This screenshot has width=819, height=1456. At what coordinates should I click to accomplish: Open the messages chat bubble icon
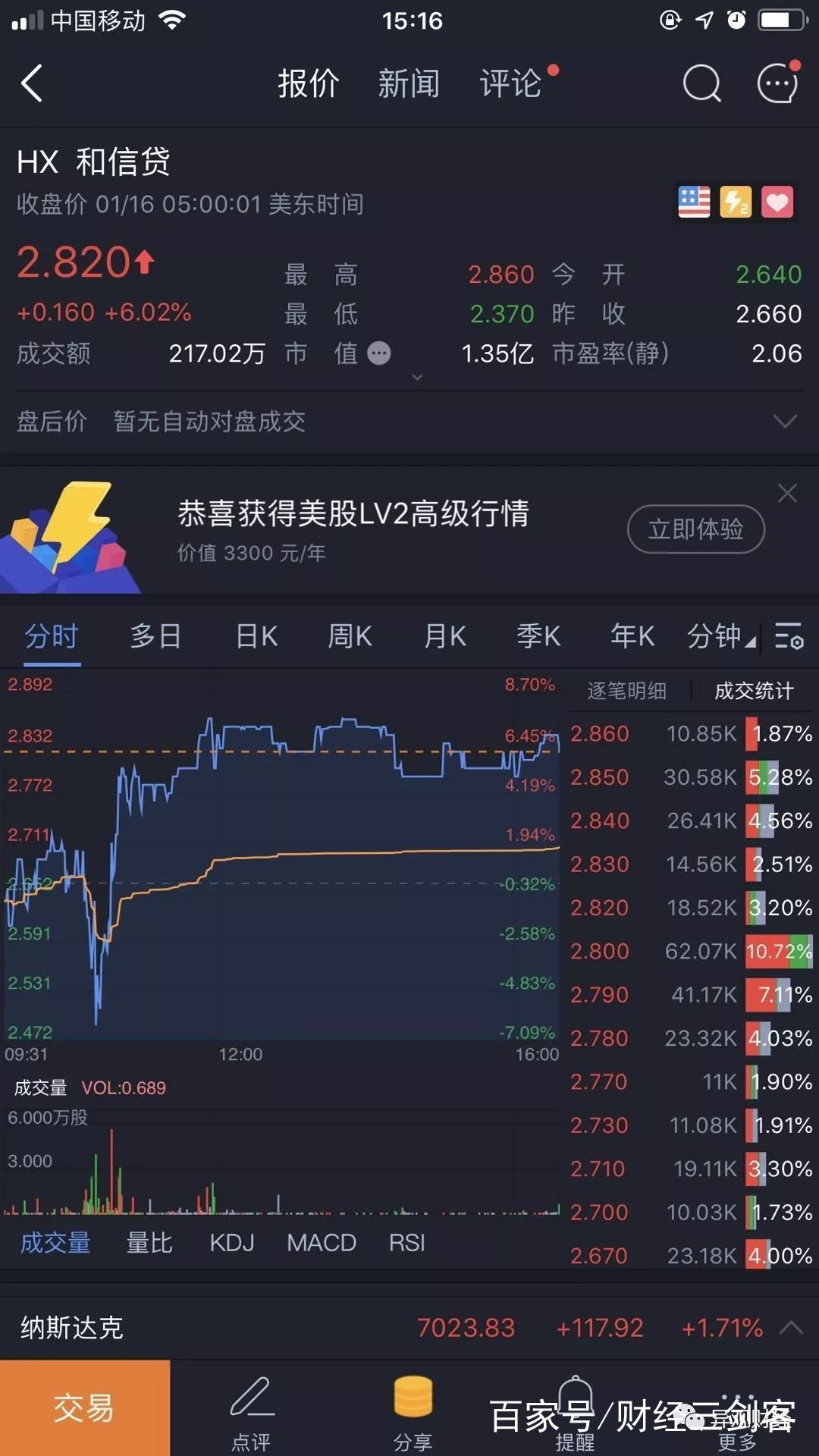(x=778, y=83)
